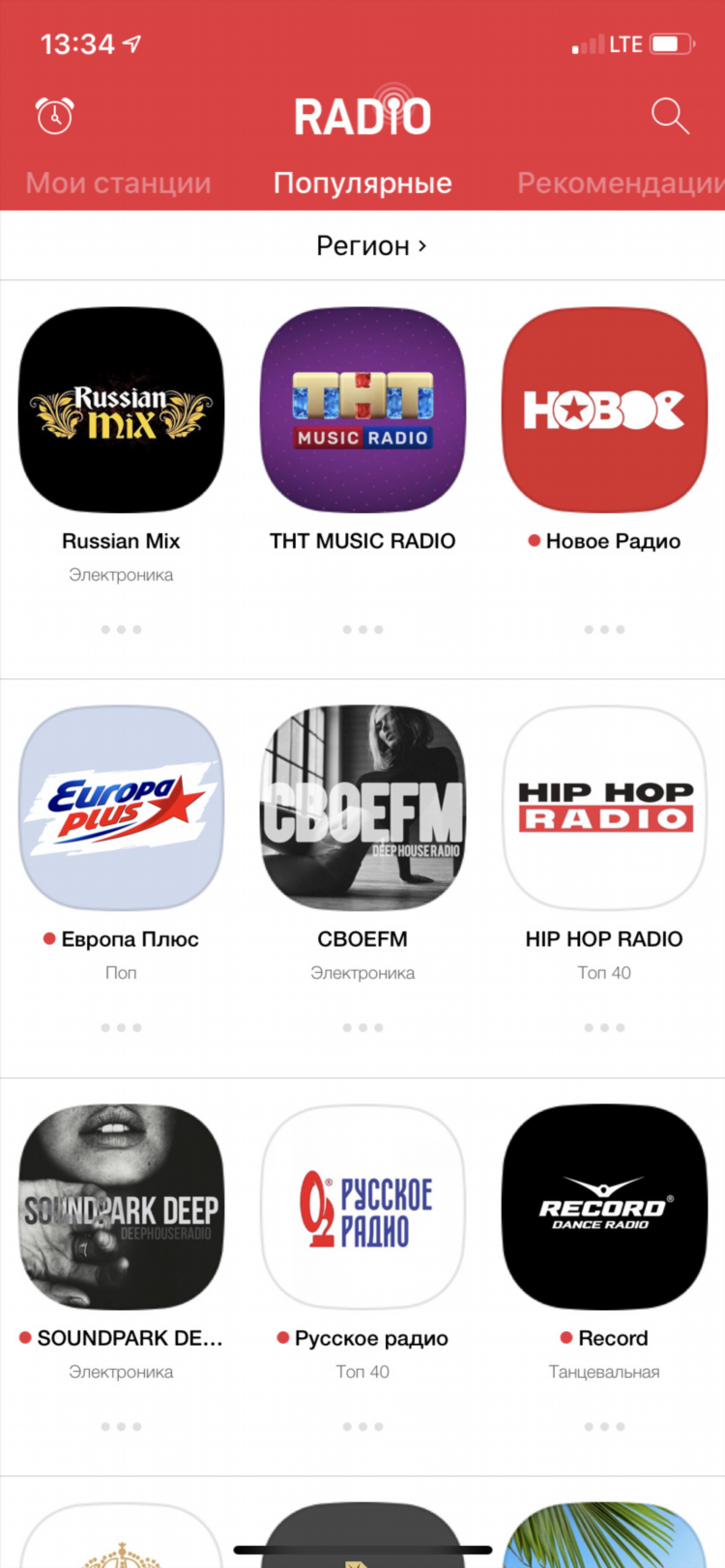
Task: Open the Русское радио station
Action: [x=362, y=1208]
